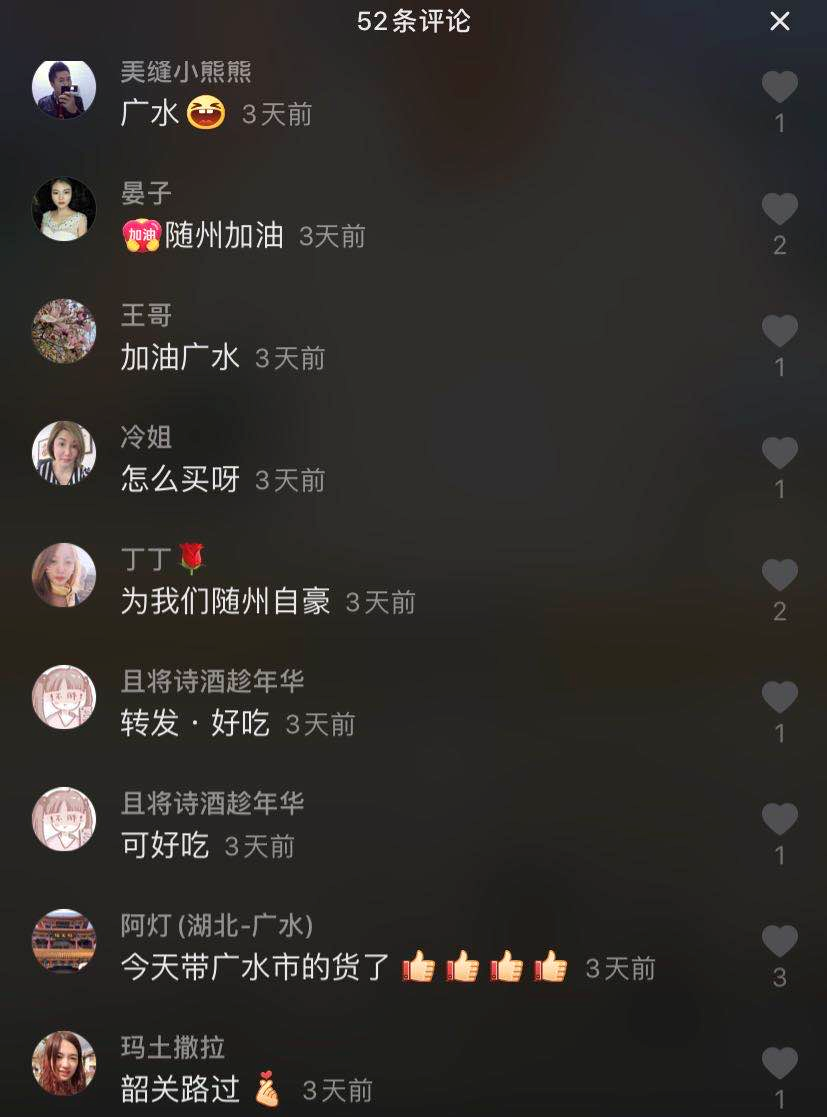Like 冷姐's comment 怎么买呀

779,454
